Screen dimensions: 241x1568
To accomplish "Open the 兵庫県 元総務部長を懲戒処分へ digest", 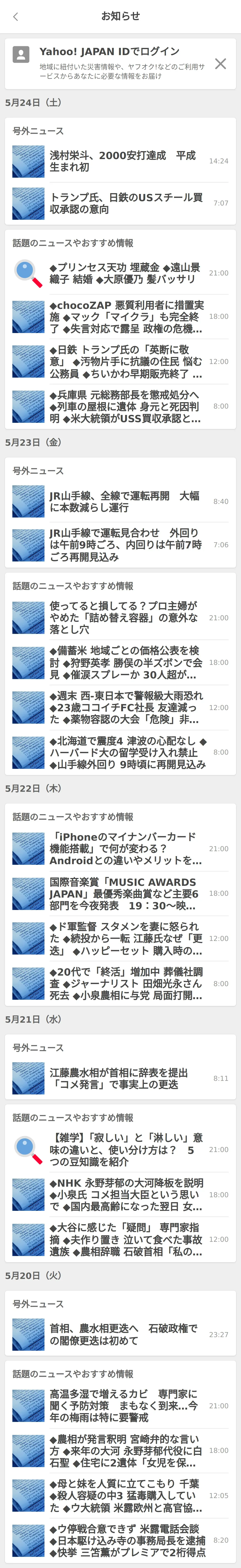I will pos(121,407).
